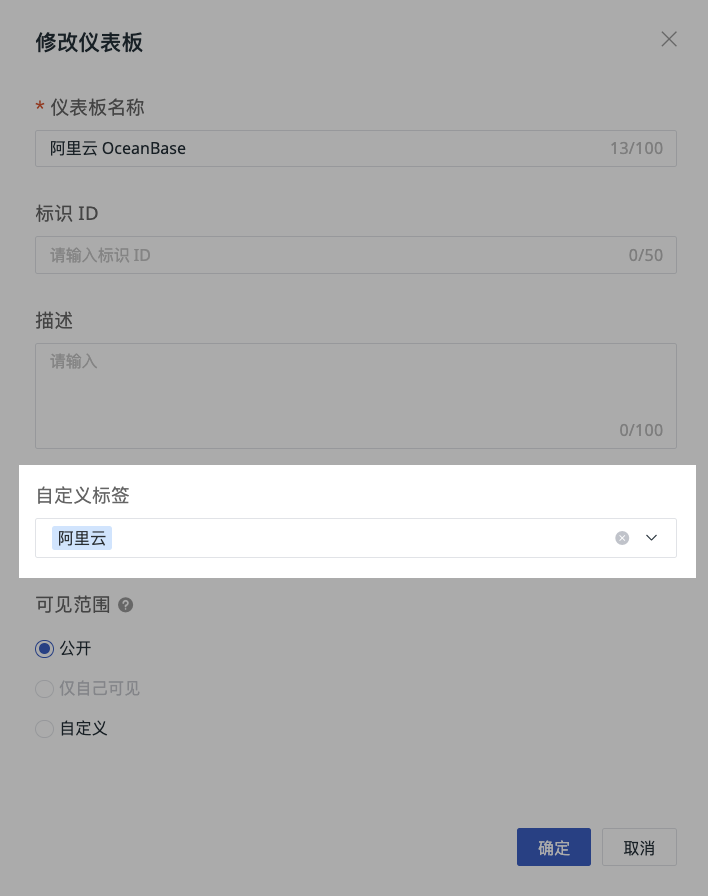Confirm changes with 确定
This screenshot has width=708, height=896.
[x=554, y=847]
